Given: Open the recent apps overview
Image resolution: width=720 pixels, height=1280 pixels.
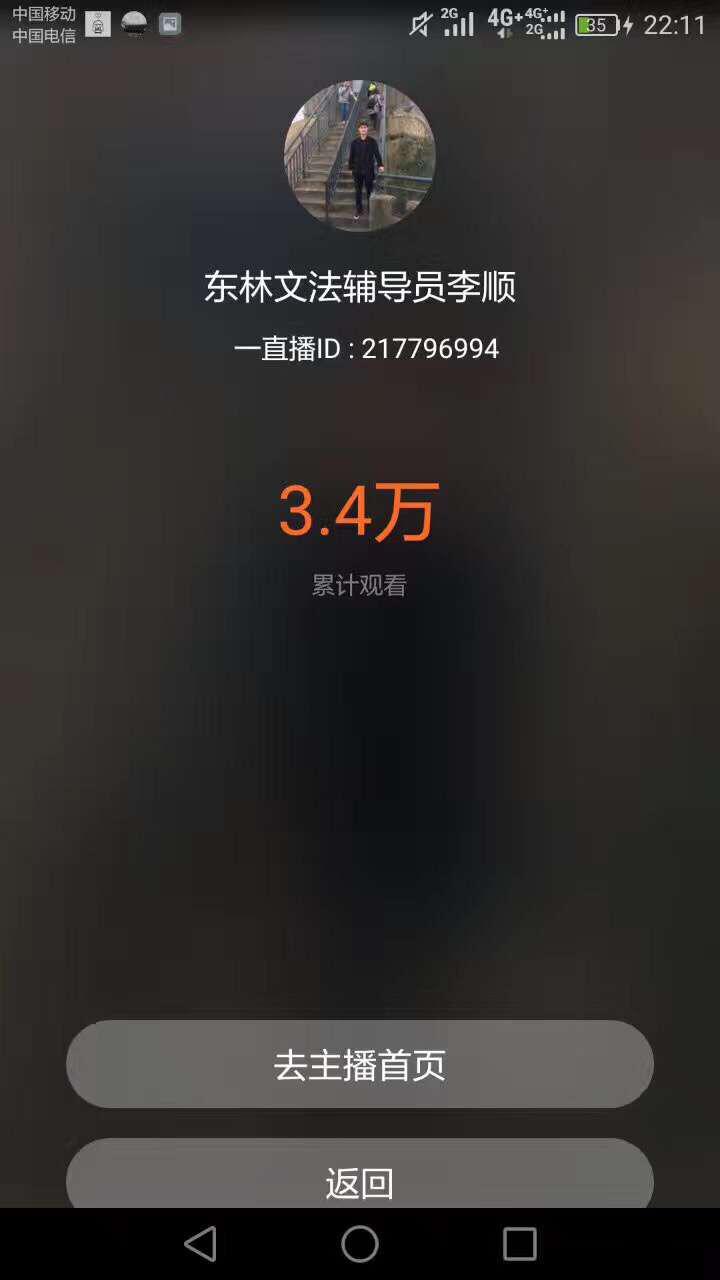Looking at the screenshot, I should [x=519, y=1244].
